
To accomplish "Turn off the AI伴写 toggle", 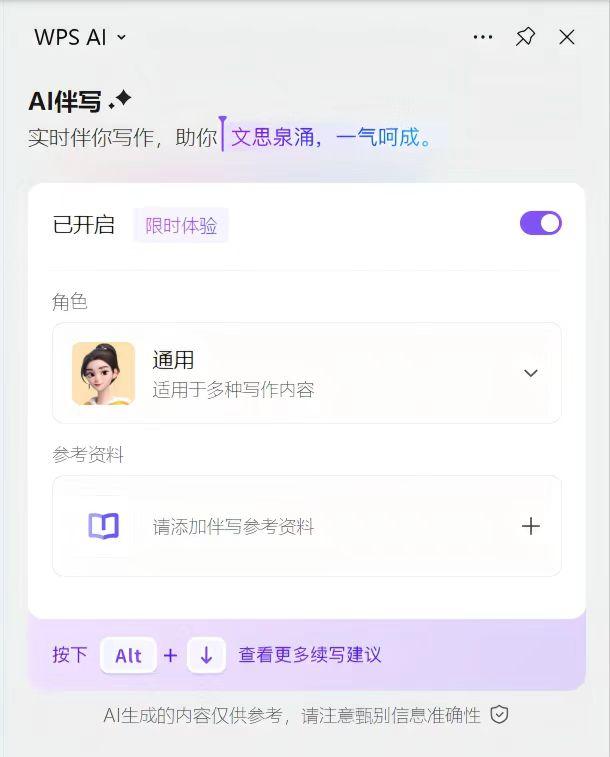I will pyautogui.click(x=540, y=223).
